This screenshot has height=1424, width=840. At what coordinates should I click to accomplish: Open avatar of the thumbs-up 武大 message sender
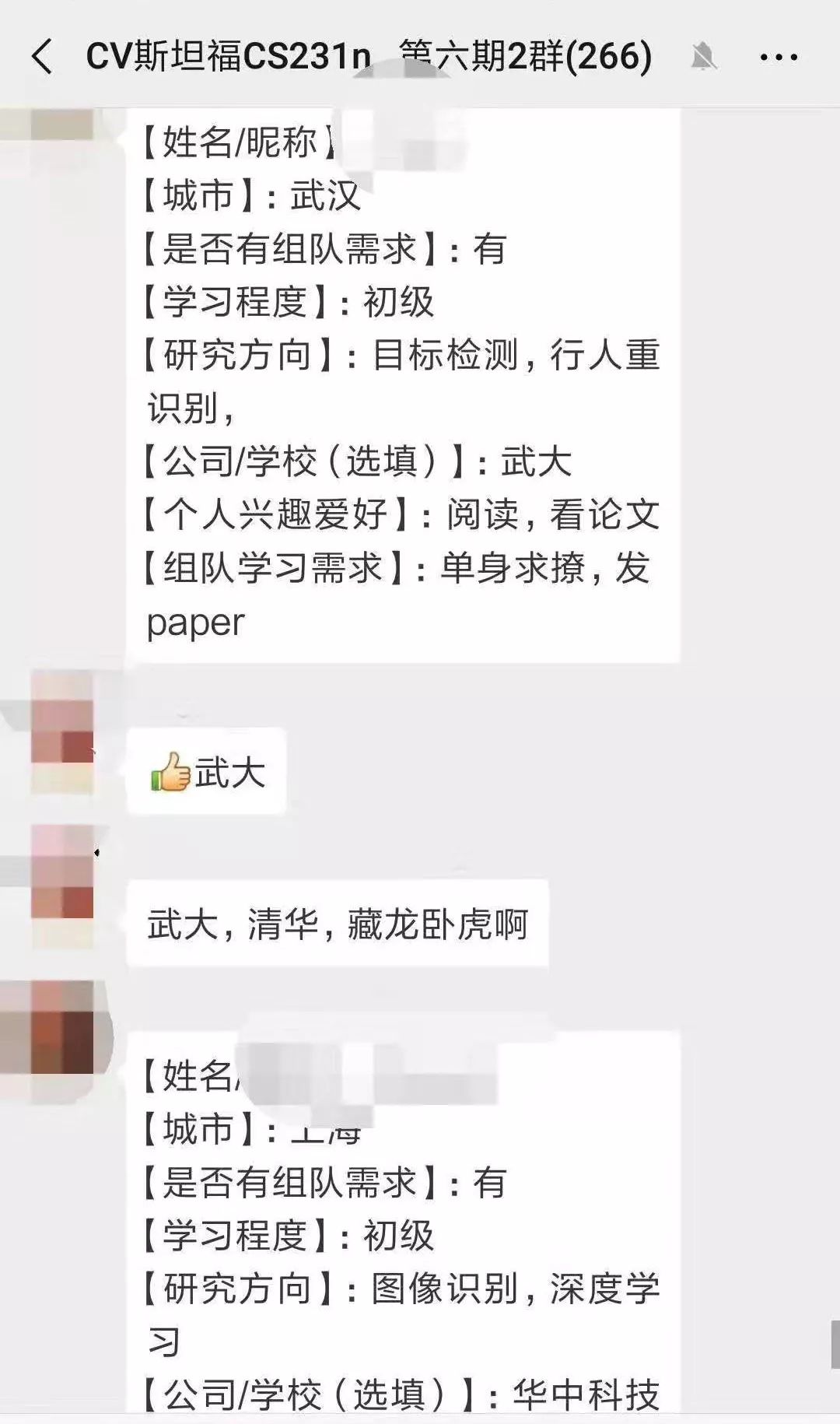click(x=62, y=731)
